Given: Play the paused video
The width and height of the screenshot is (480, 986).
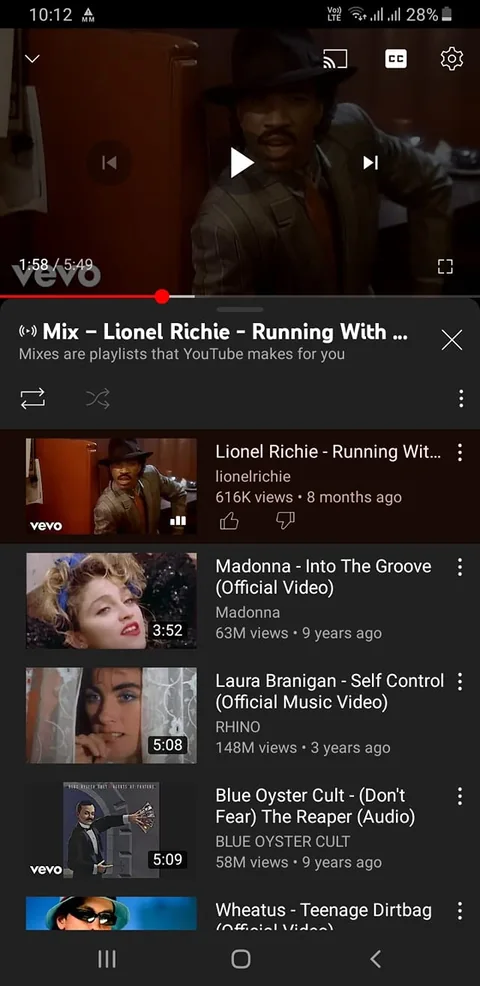Looking at the screenshot, I should pyautogui.click(x=240, y=163).
